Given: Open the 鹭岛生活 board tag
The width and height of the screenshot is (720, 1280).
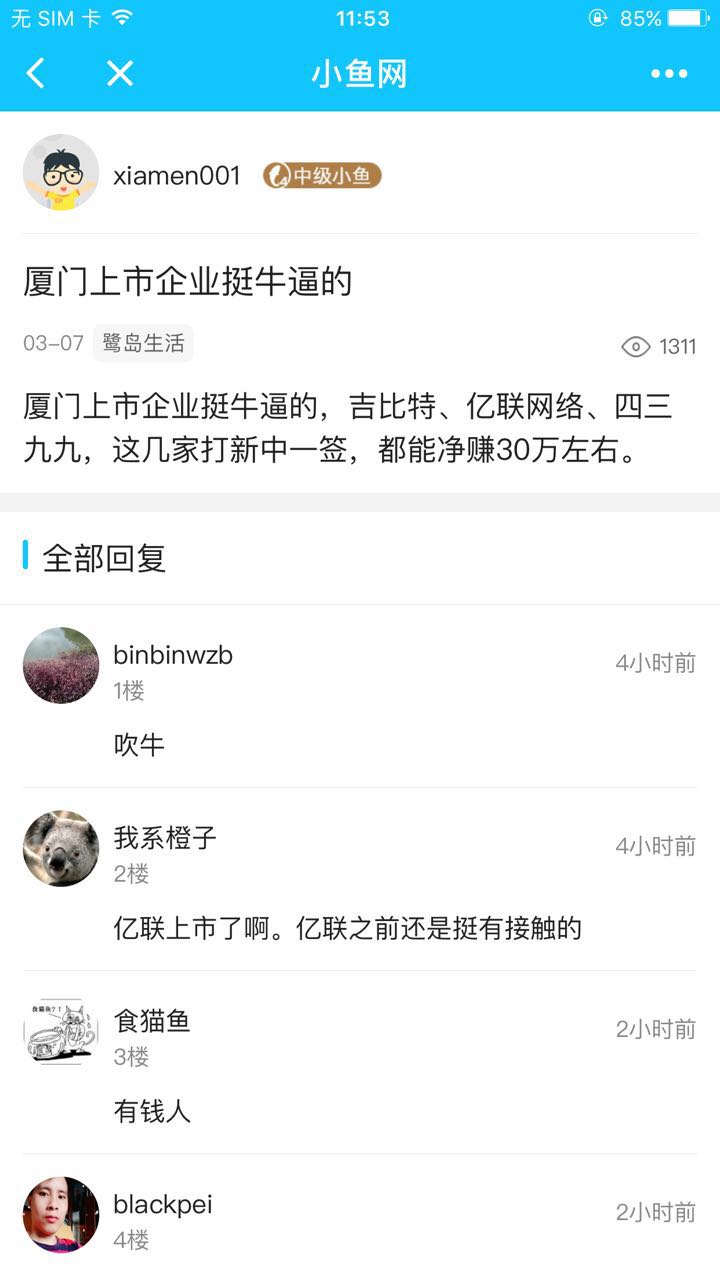Looking at the screenshot, I should click(x=143, y=344).
